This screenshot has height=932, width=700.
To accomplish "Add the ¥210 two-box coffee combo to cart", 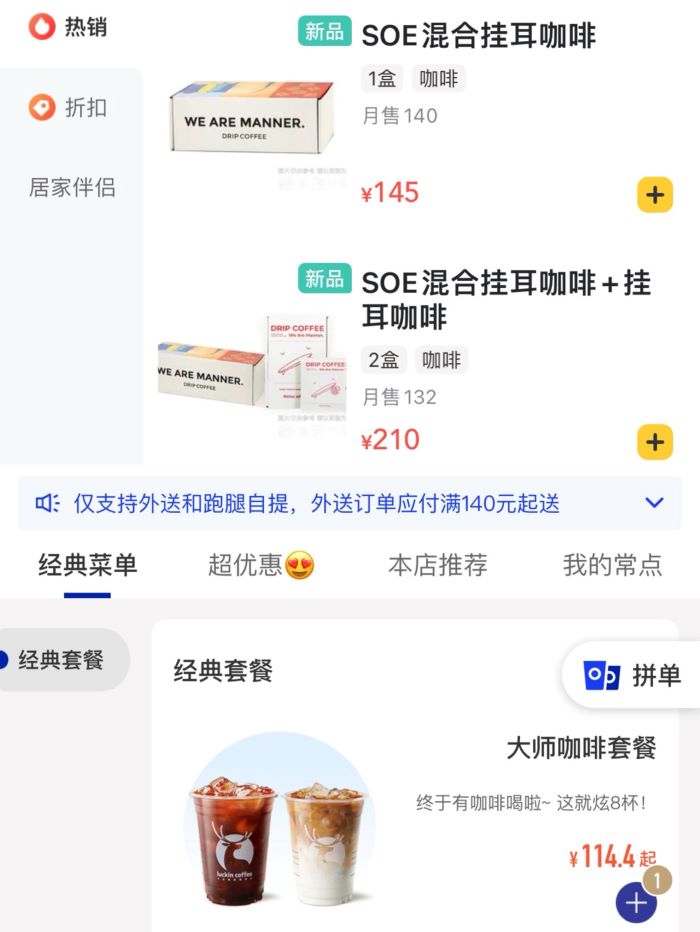I will [654, 441].
